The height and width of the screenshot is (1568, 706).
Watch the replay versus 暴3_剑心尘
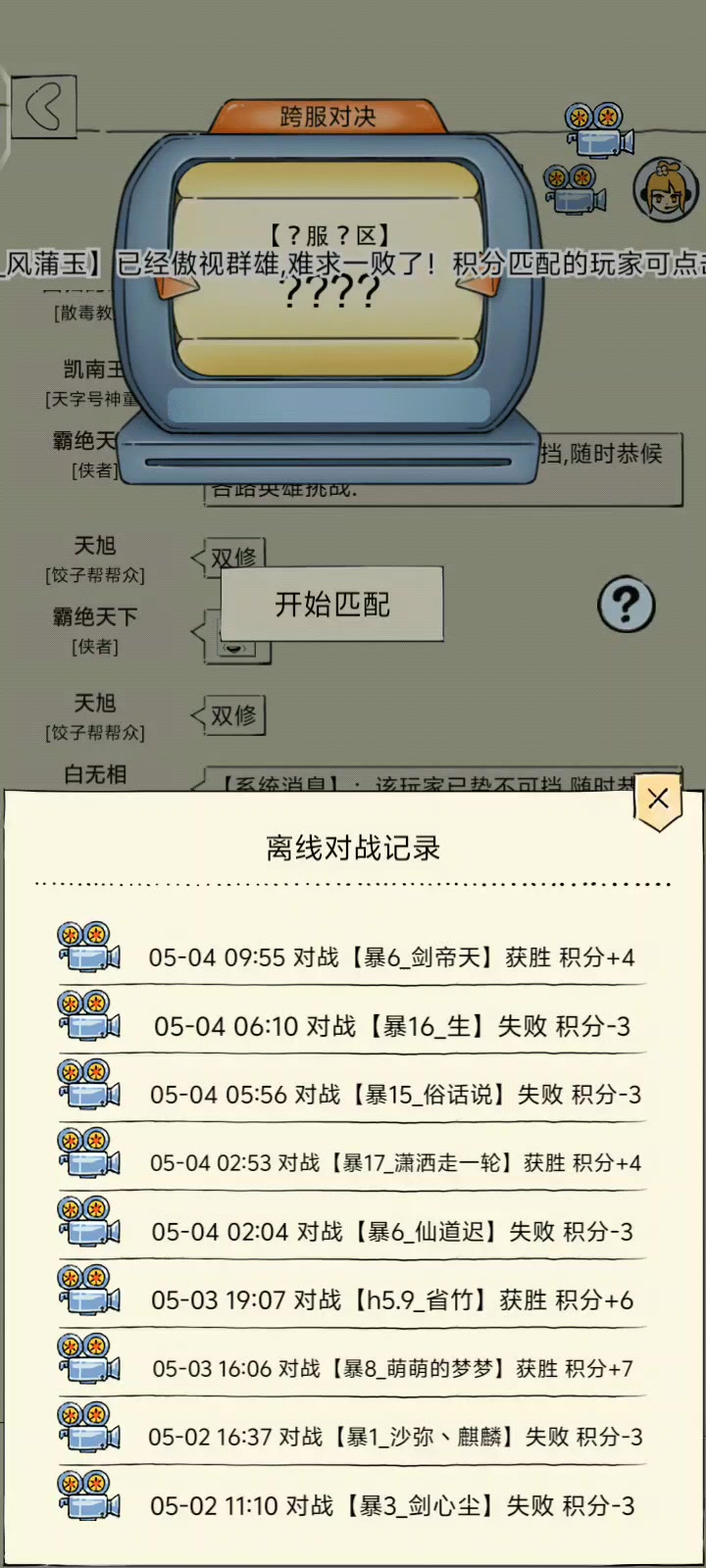pos(88,1496)
